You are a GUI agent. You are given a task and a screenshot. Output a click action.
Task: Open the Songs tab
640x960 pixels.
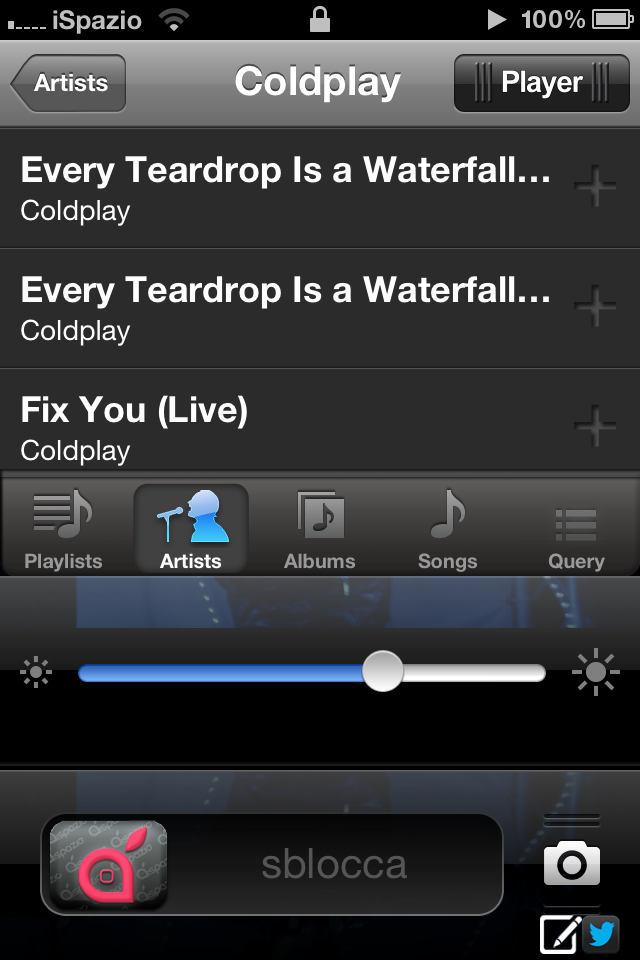[447, 530]
